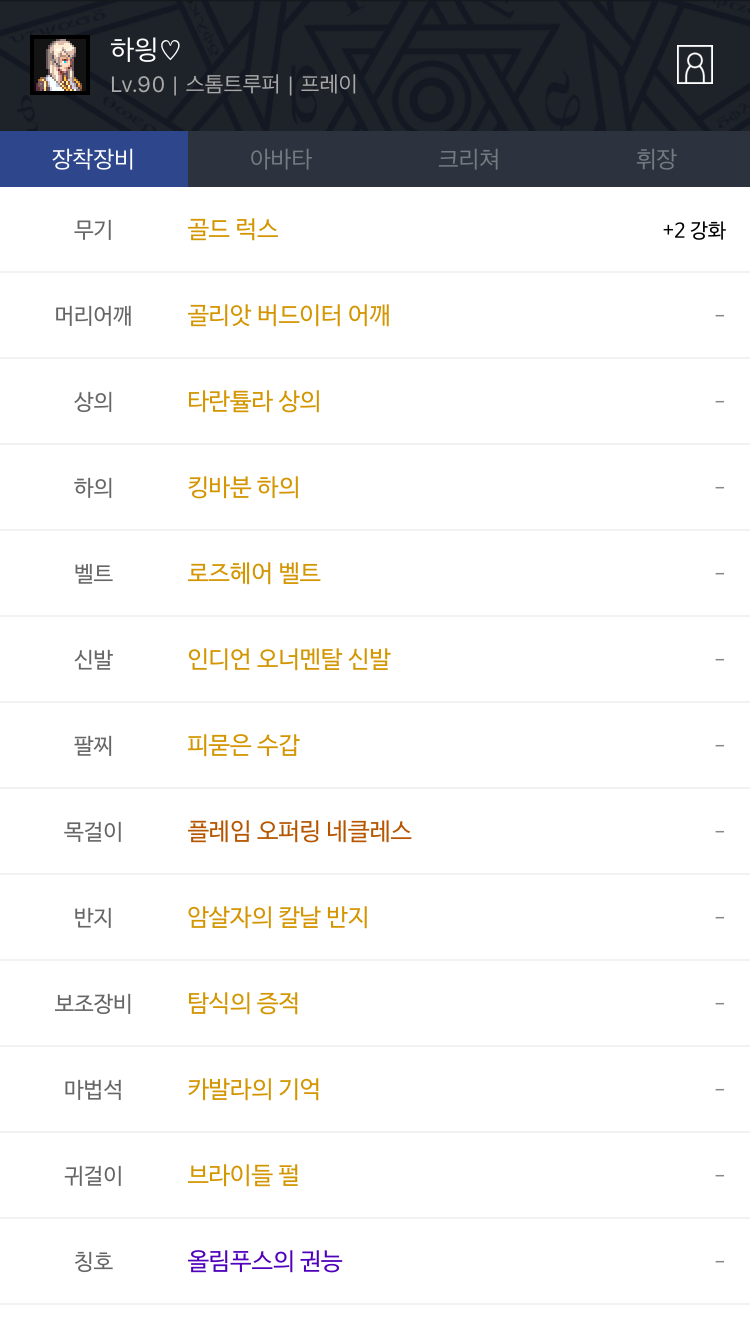Open the 브라이들 펄 earring item

(243, 1175)
